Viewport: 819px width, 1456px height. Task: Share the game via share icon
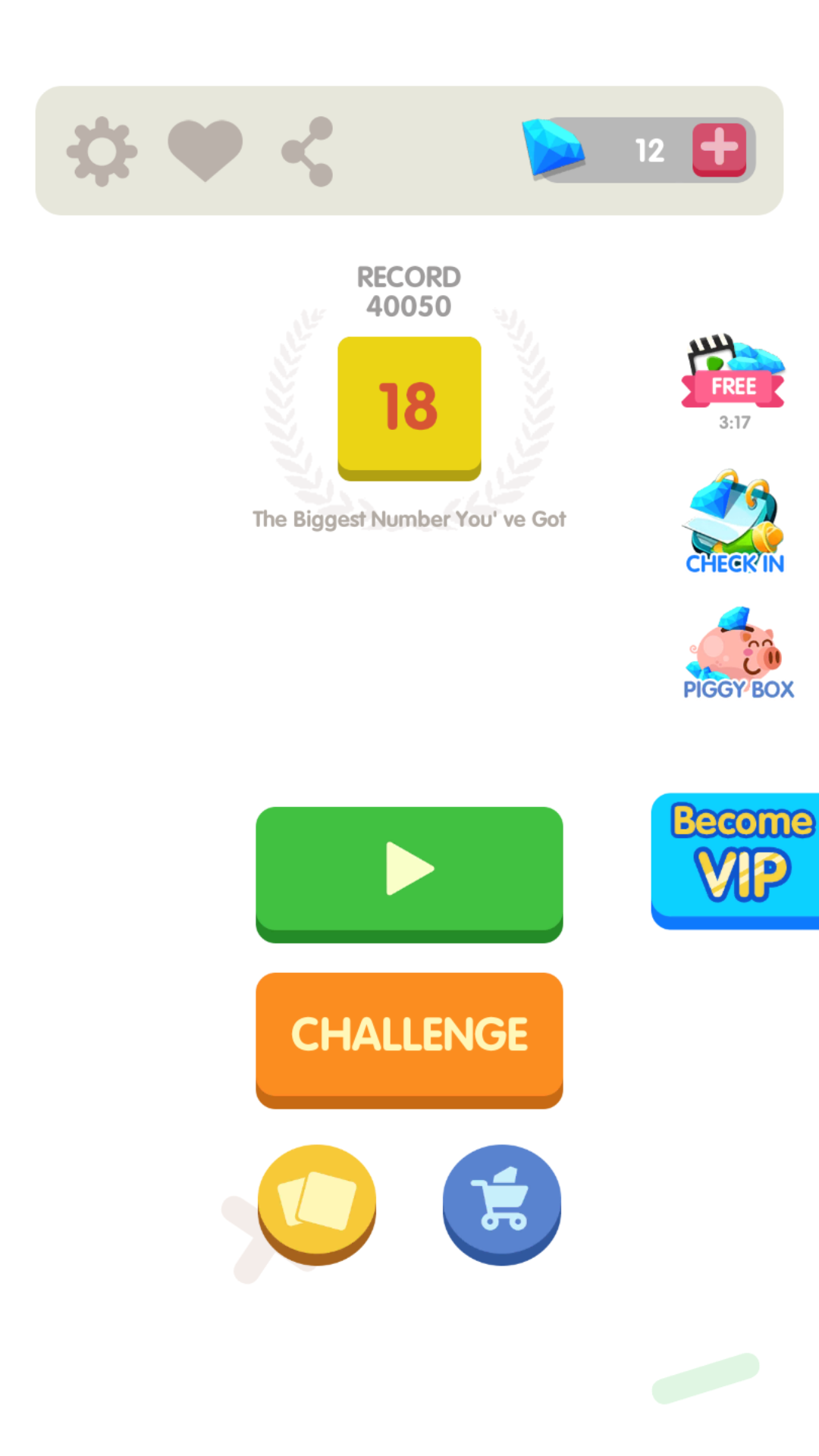(x=307, y=151)
